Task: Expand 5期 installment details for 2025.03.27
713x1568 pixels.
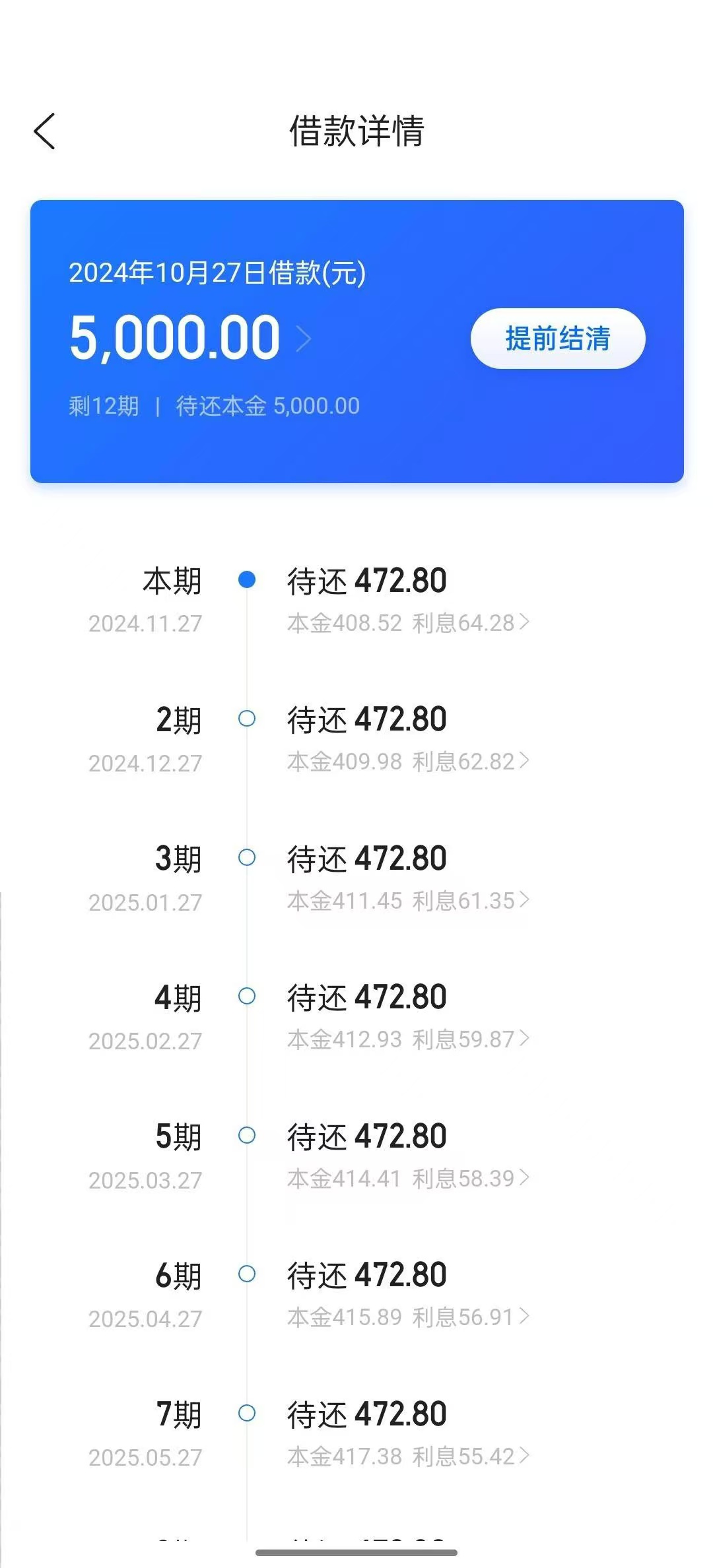Action: (x=356, y=1156)
